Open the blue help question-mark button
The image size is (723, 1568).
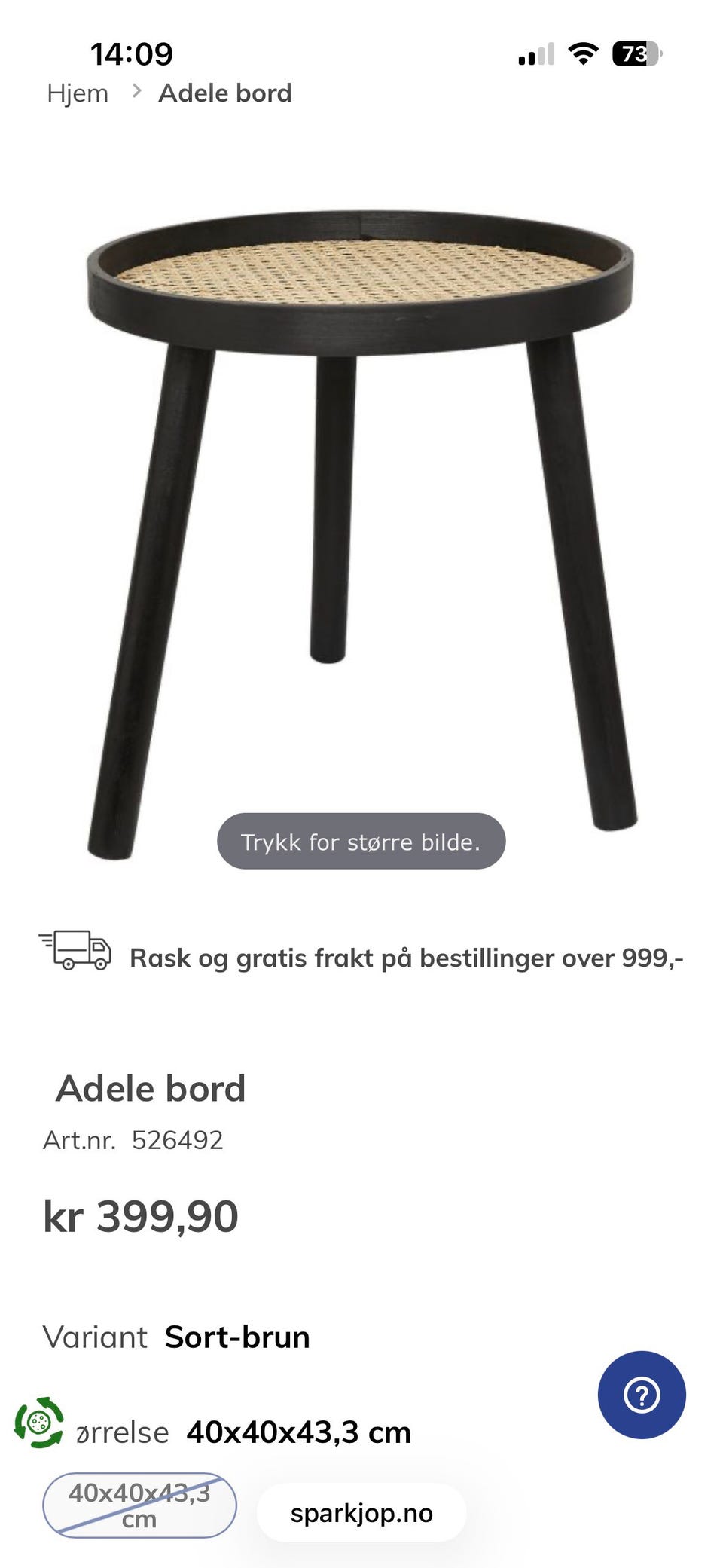642,1395
